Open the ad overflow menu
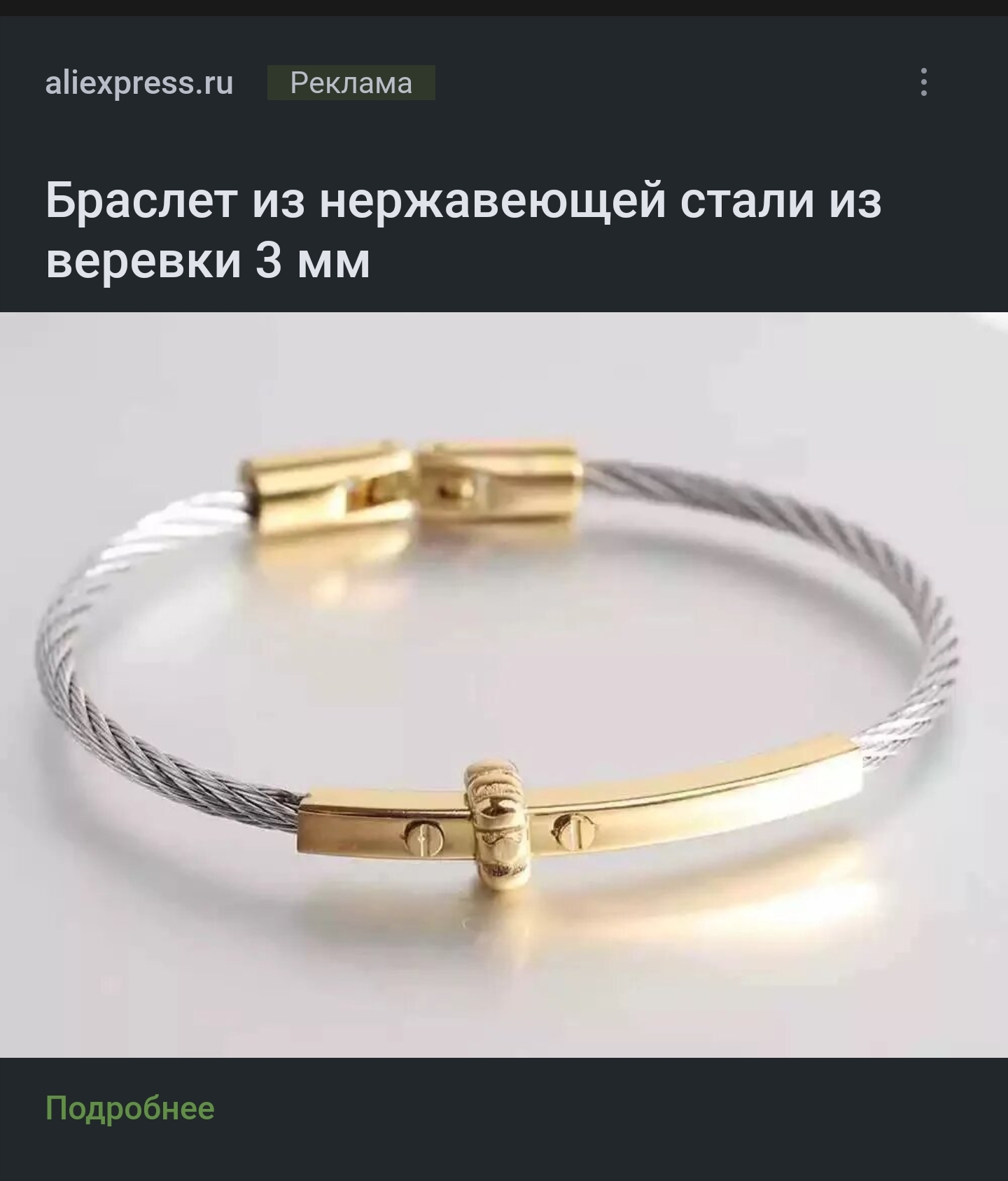 924,83
